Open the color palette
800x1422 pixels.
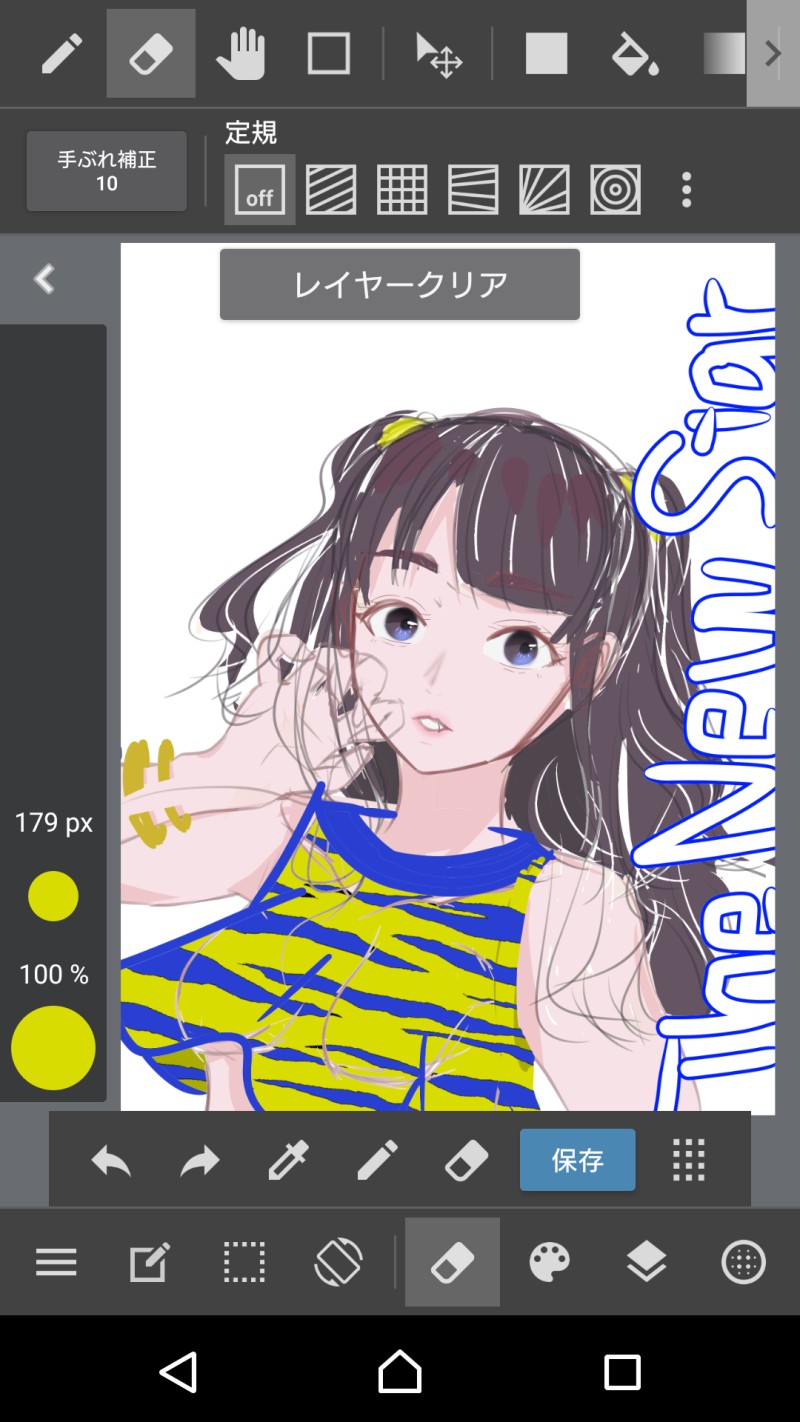pos(550,1263)
